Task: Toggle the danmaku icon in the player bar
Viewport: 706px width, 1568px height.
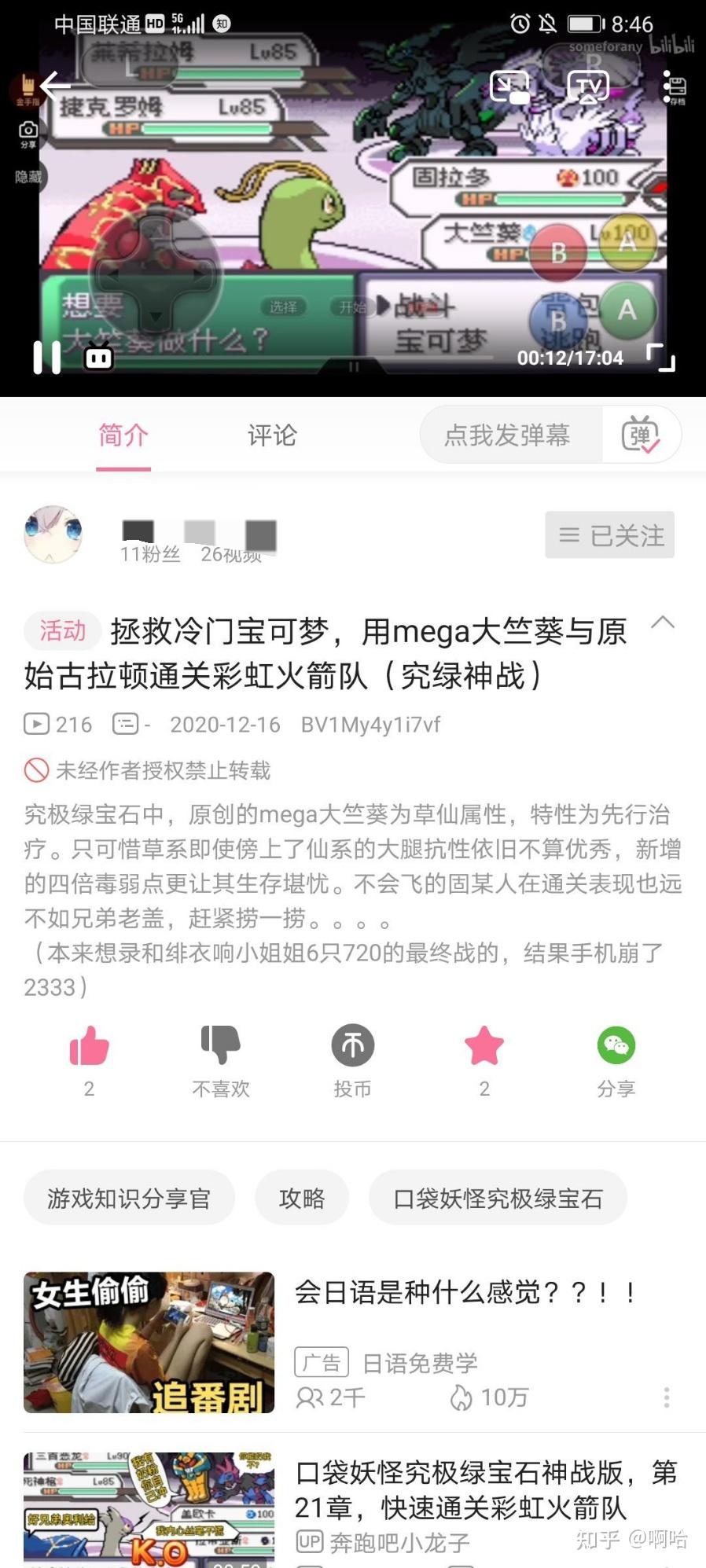Action: coord(99,356)
